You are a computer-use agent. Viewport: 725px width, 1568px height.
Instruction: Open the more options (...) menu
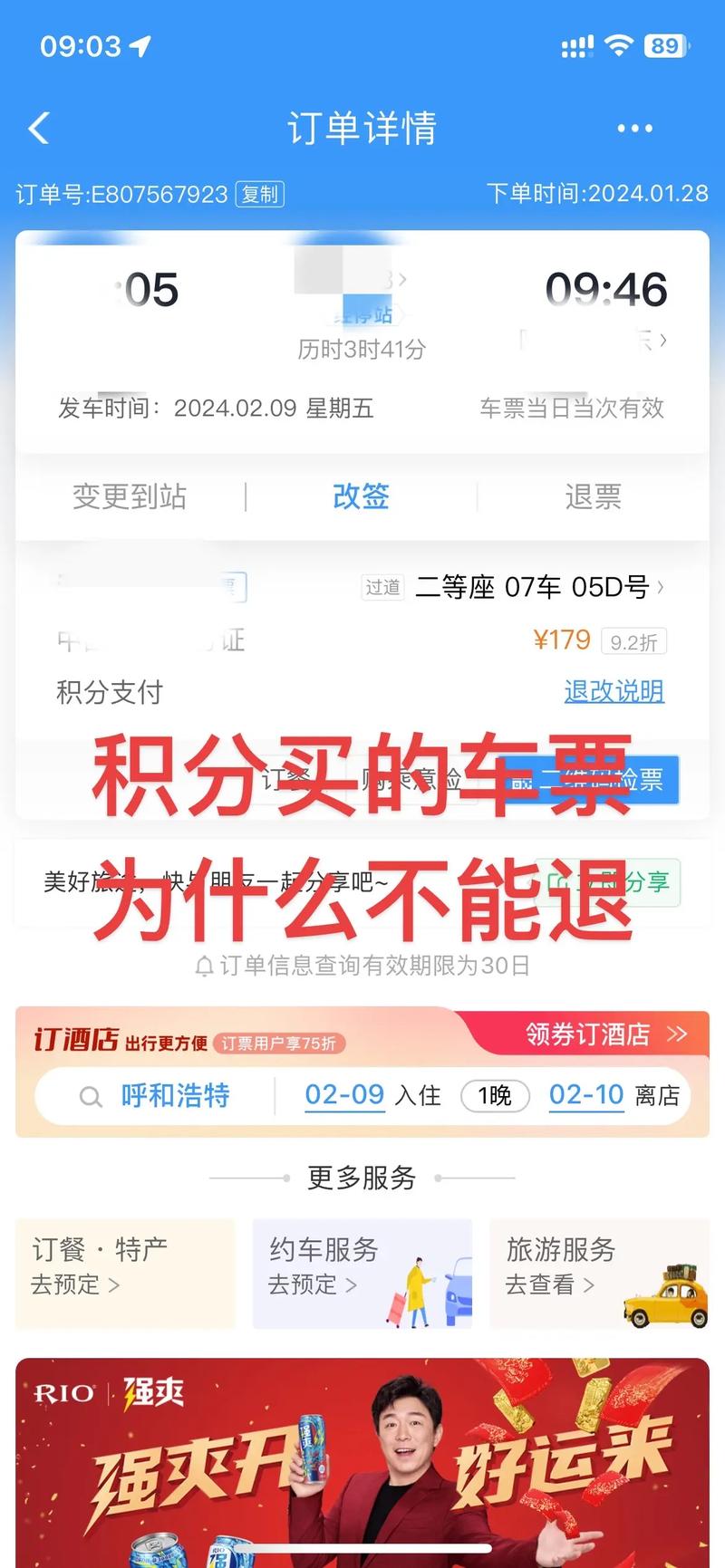pos(635,129)
